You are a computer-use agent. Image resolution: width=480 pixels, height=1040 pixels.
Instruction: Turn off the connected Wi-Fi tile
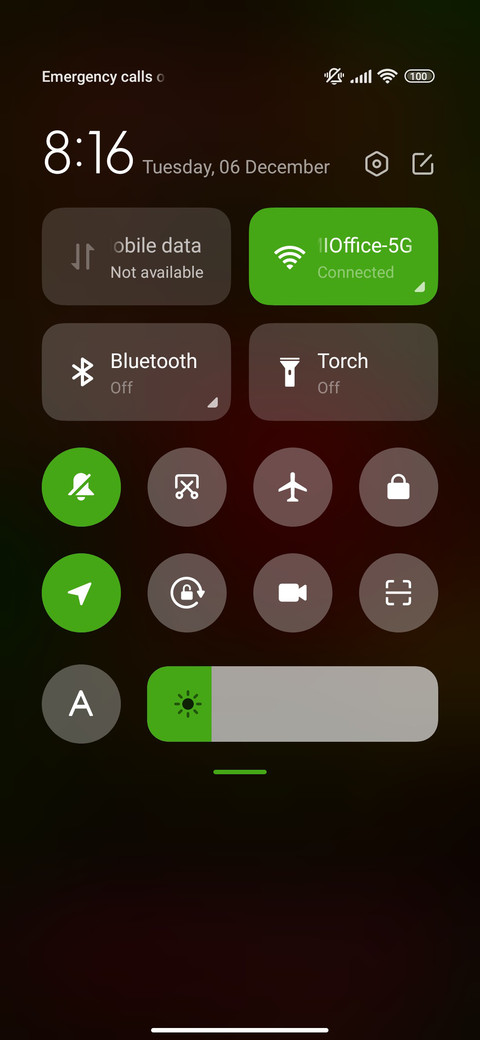point(343,256)
